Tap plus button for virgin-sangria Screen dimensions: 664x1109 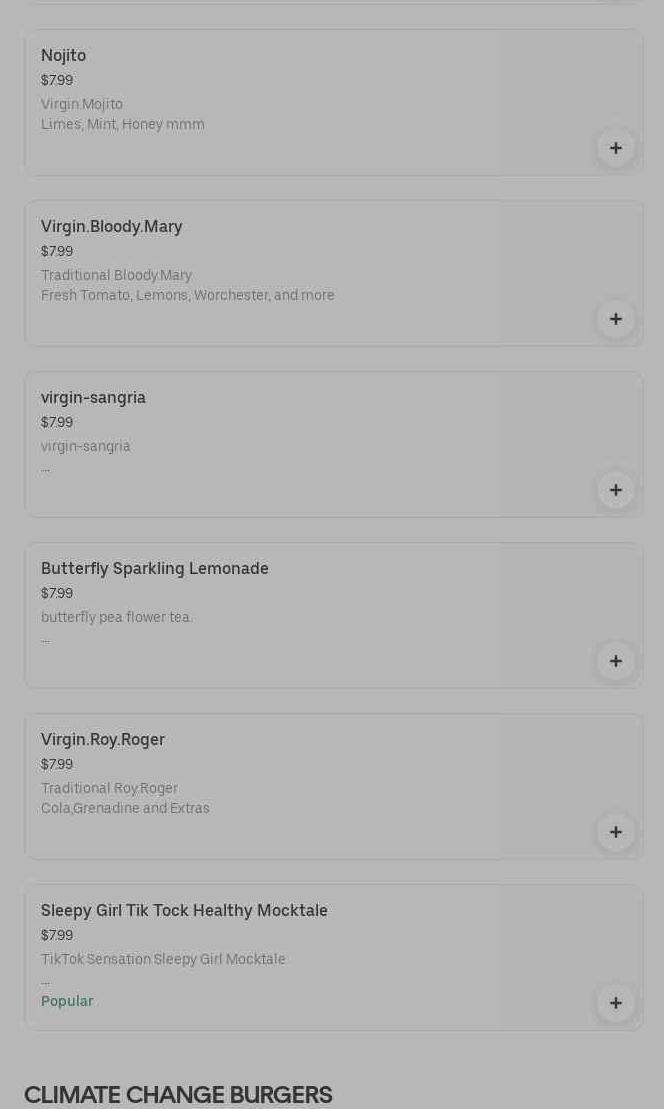616,490
